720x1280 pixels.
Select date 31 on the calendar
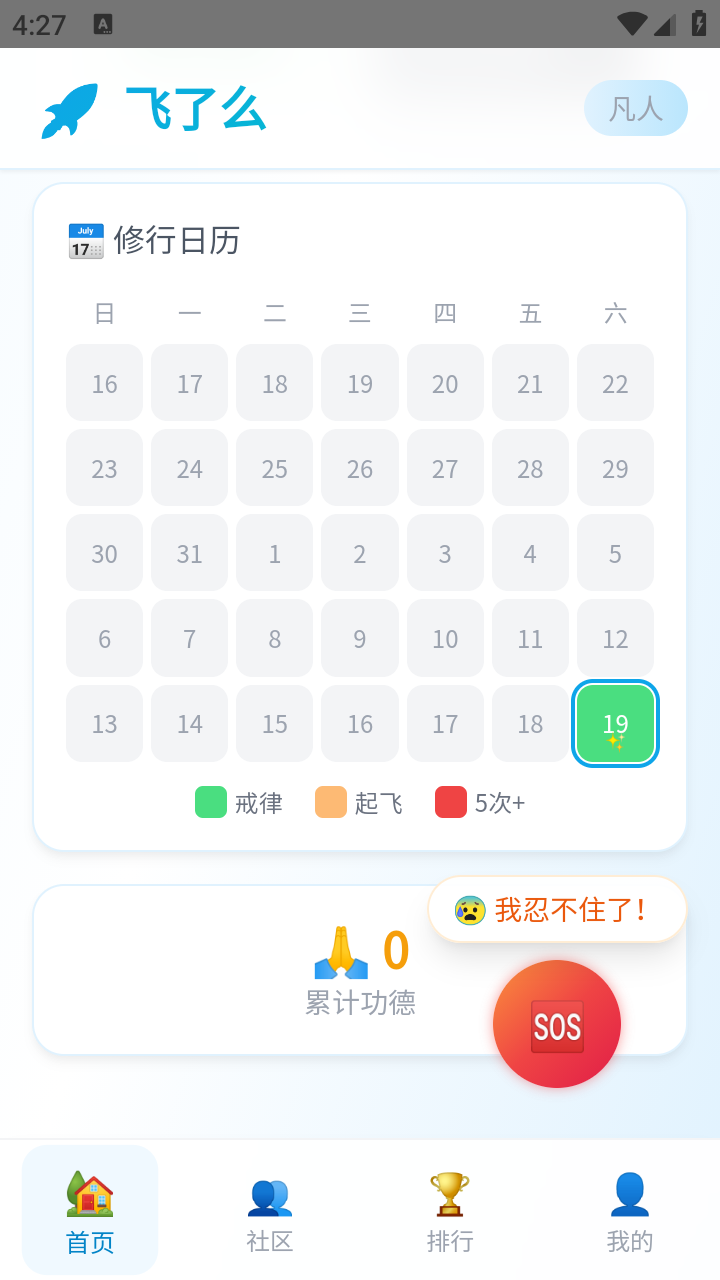[x=189, y=553]
